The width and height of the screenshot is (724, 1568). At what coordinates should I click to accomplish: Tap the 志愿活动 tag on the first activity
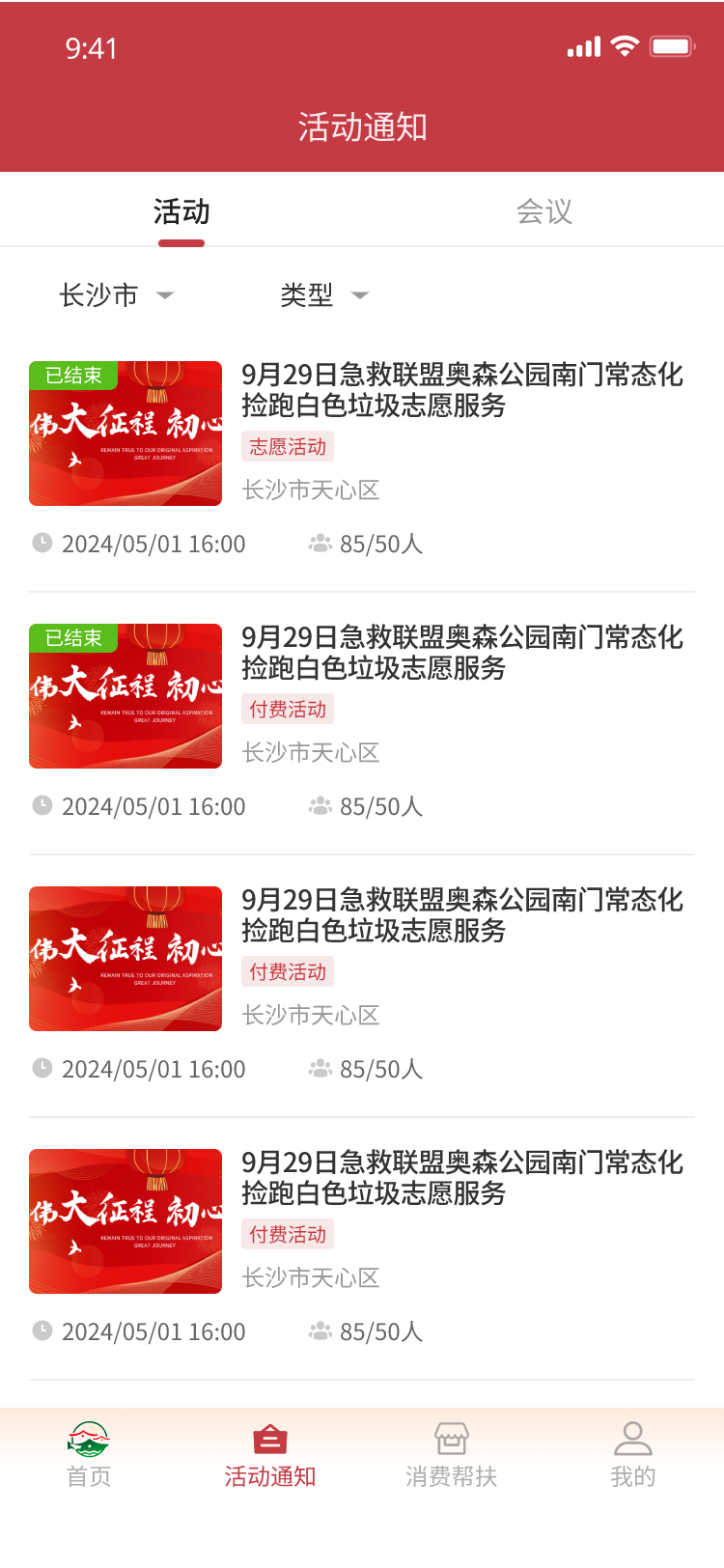(x=287, y=446)
